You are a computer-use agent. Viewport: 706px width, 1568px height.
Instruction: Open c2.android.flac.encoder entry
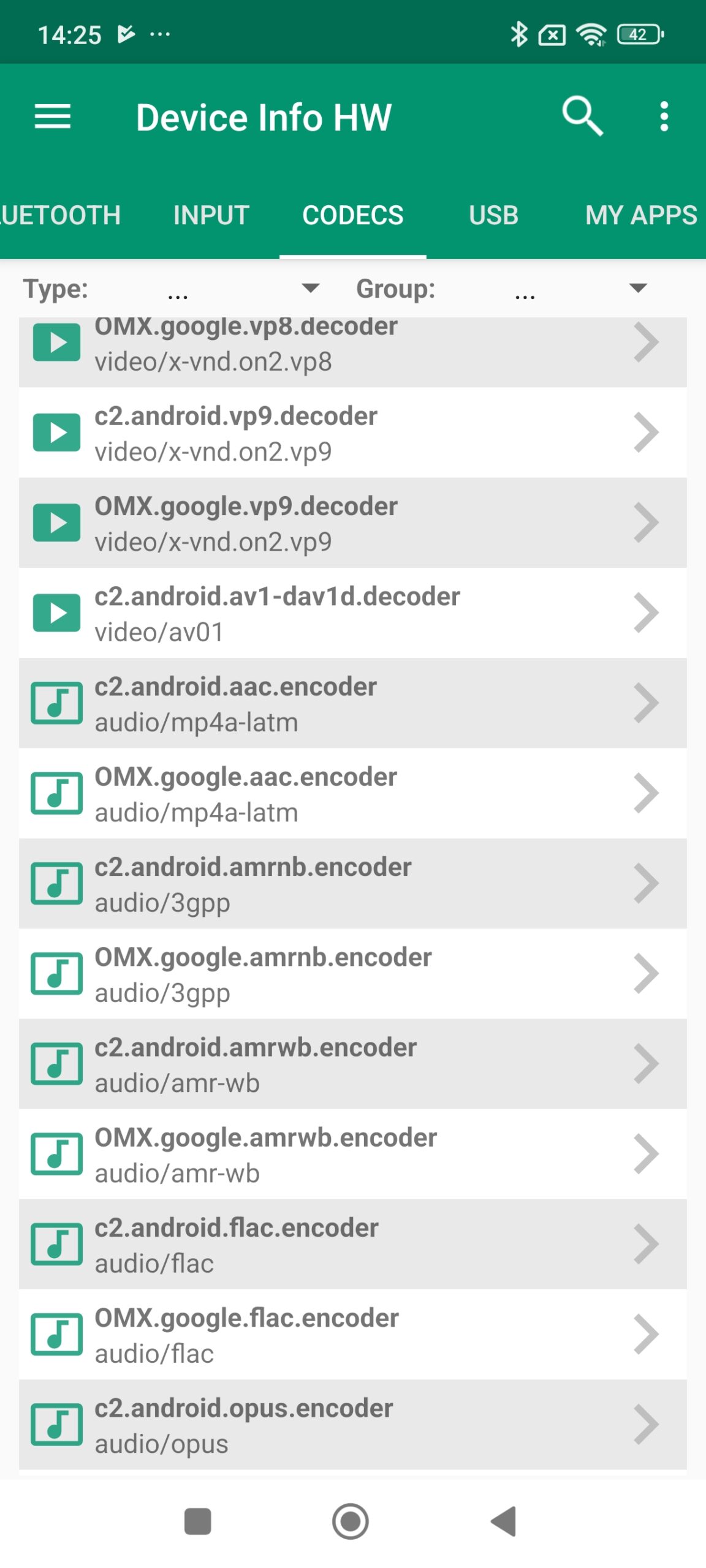(x=352, y=1245)
